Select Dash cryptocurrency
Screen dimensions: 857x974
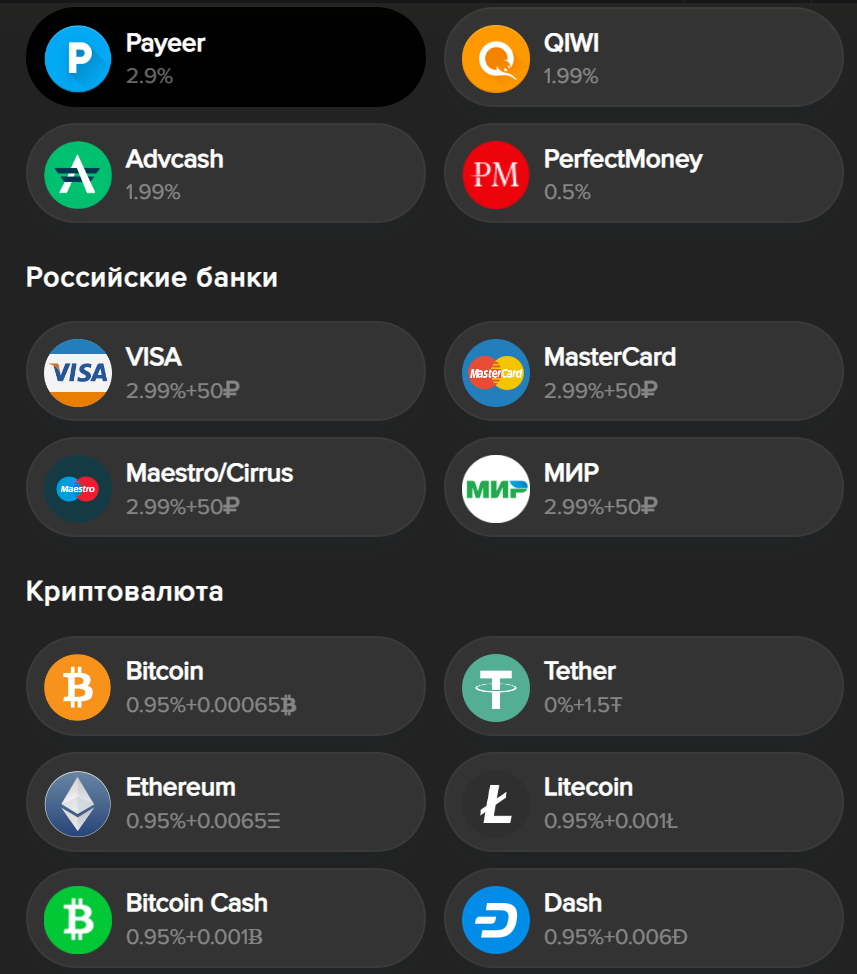click(x=643, y=918)
